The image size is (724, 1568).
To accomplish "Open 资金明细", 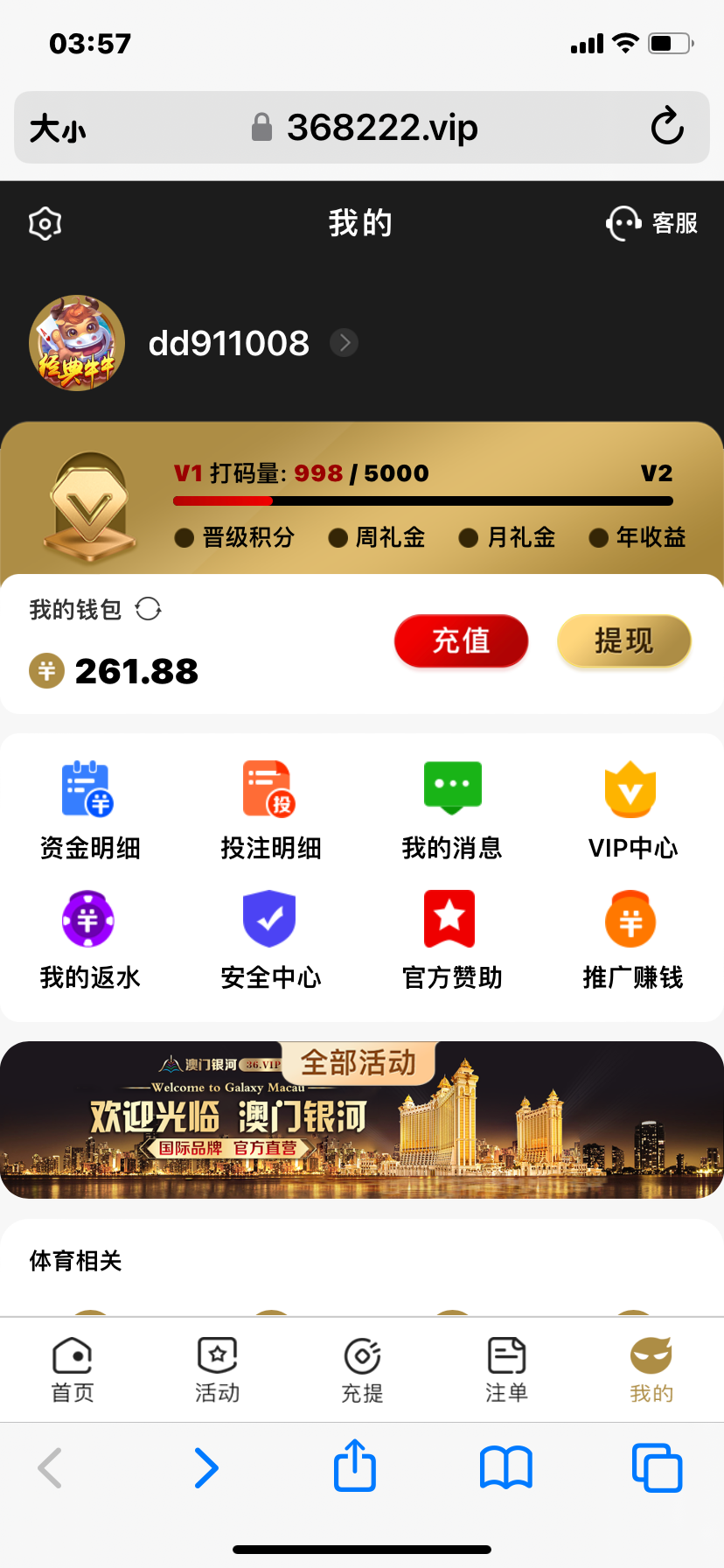I will pyautogui.click(x=90, y=810).
